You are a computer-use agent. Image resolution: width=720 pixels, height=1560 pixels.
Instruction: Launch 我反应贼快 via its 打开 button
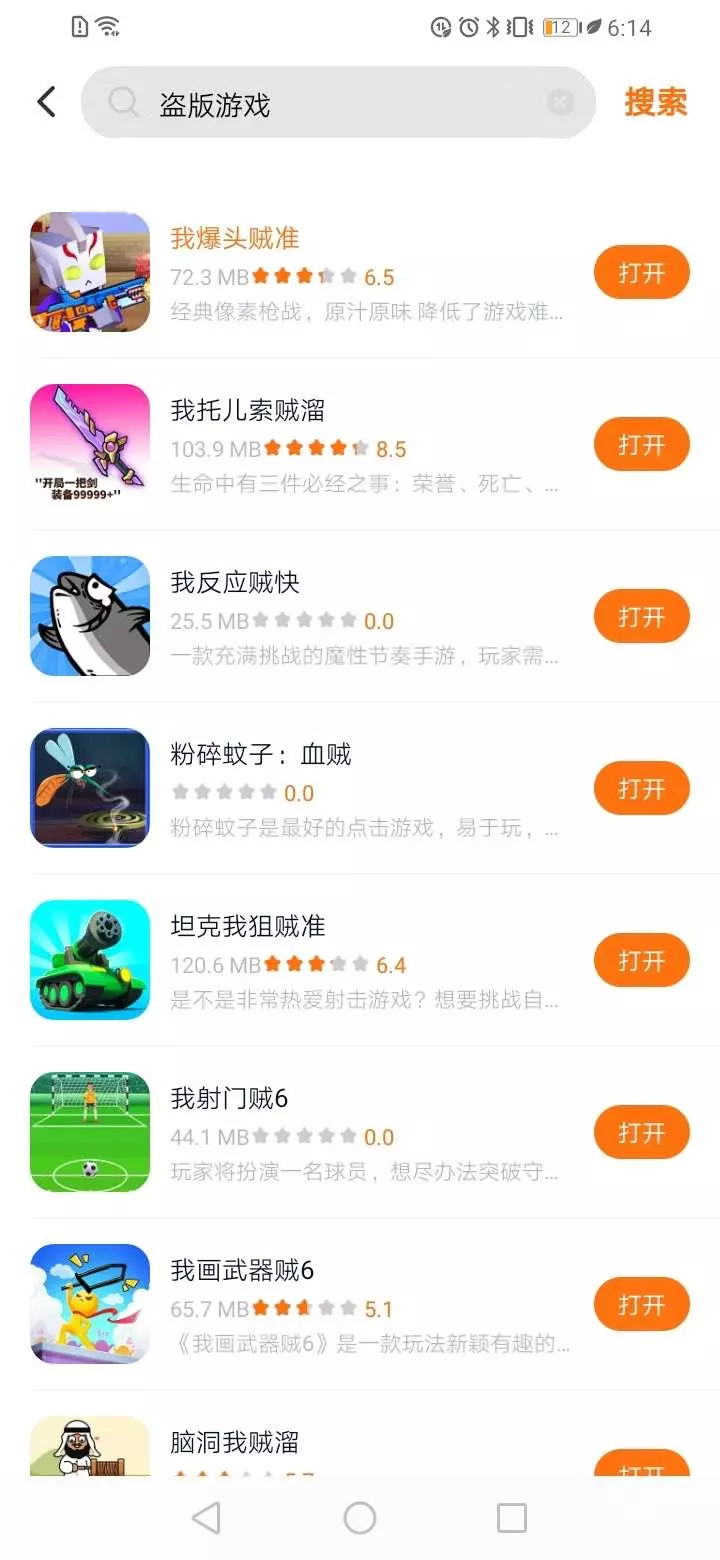tap(641, 616)
